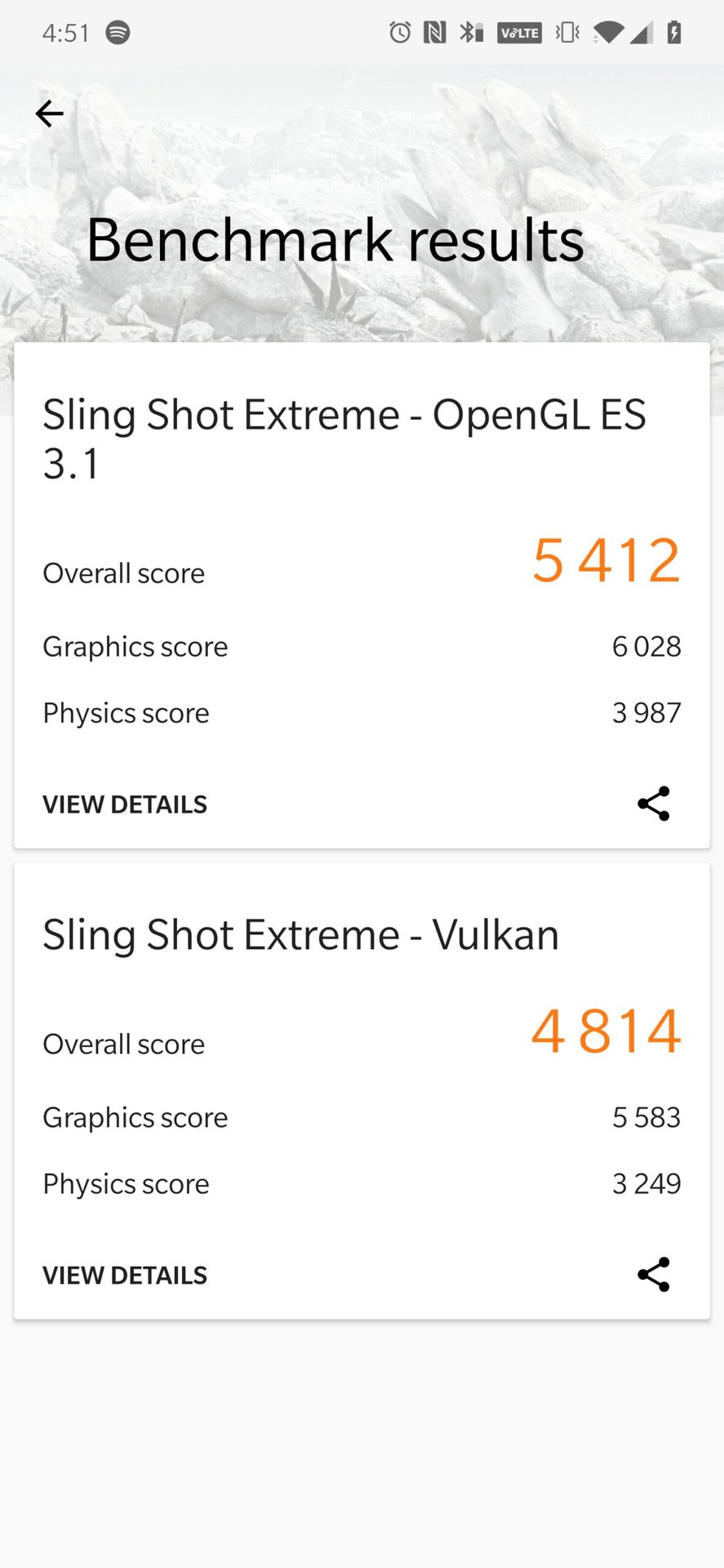Share the Vulkan benchmark score
The height and width of the screenshot is (1568, 724).
(654, 1274)
